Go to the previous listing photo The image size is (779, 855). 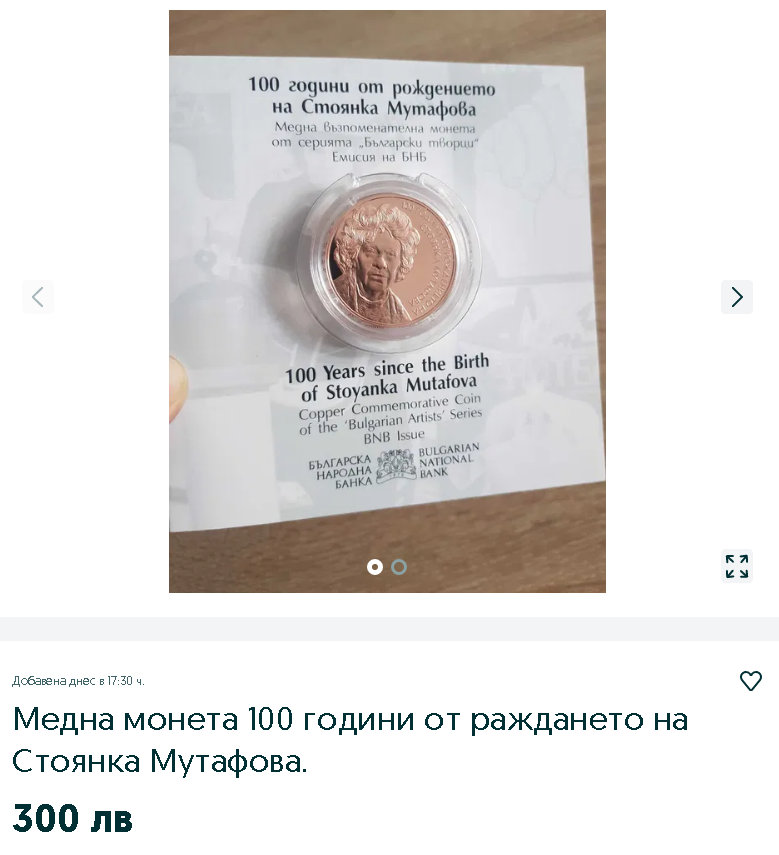coord(38,297)
